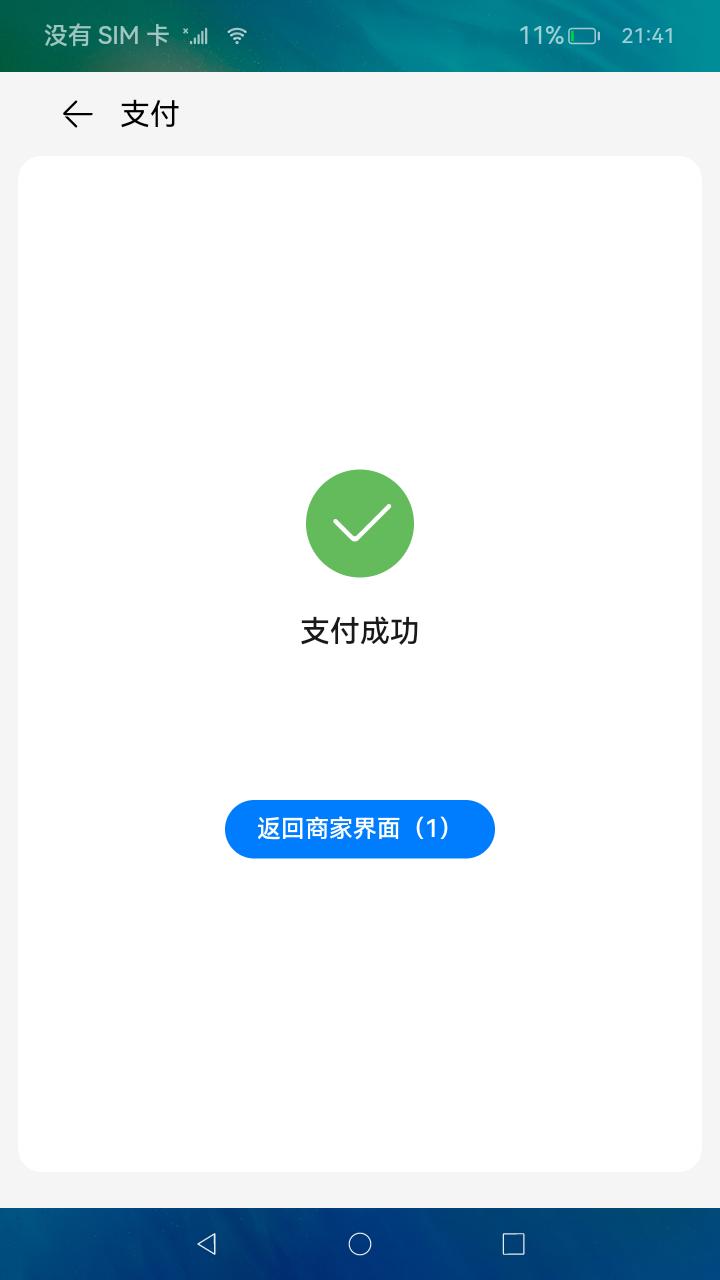720x1280 pixels.
Task: Tap the 返回商家界面 button
Action: tap(359, 829)
